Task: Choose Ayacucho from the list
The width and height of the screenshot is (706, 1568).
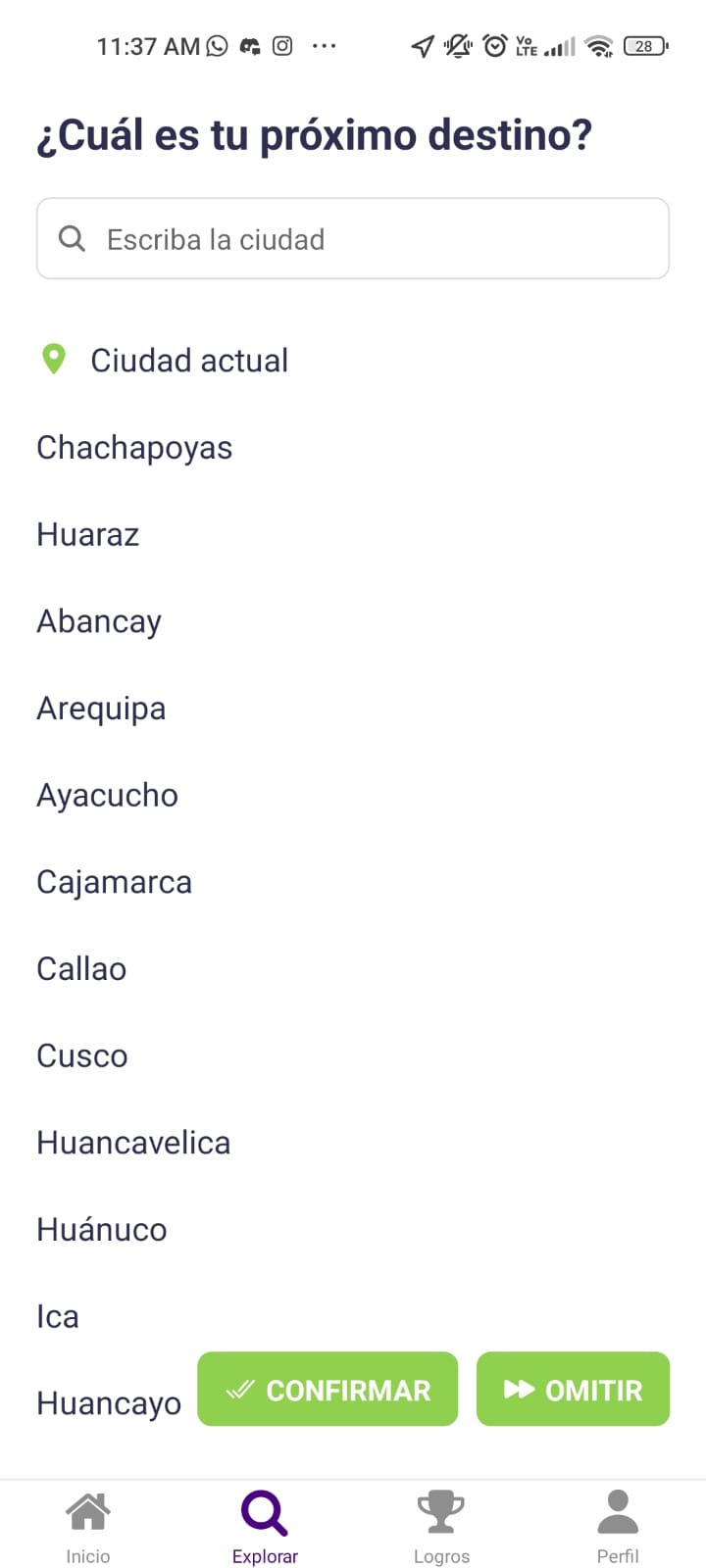Action: [108, 796]
